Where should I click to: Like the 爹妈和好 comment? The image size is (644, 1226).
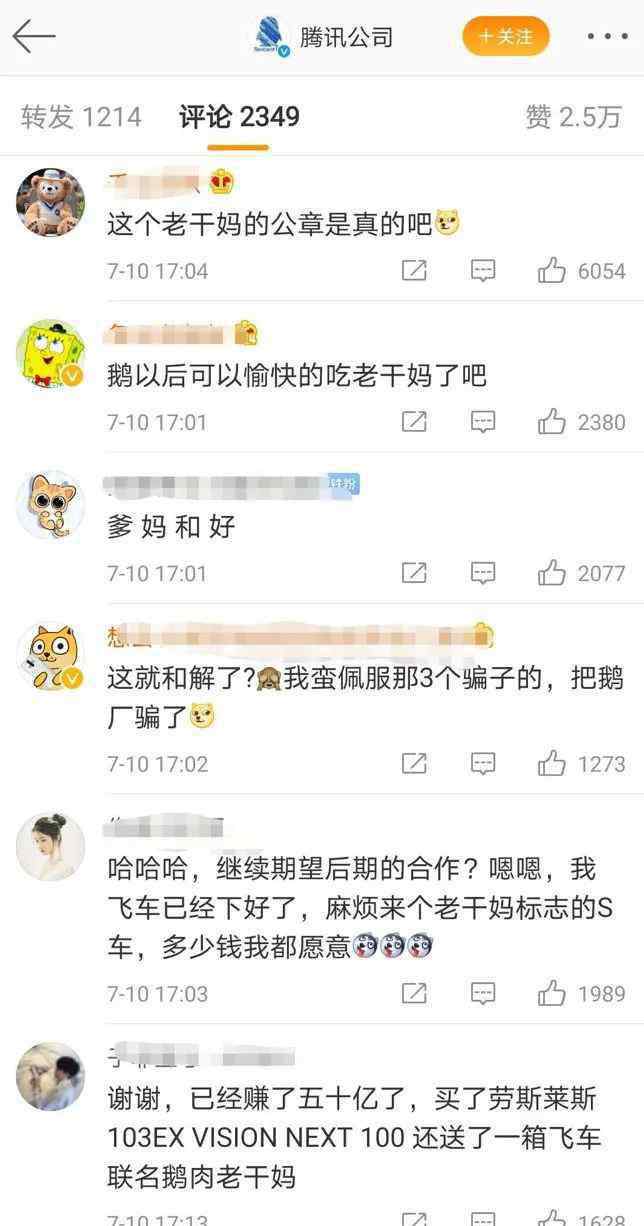(552, 573)
